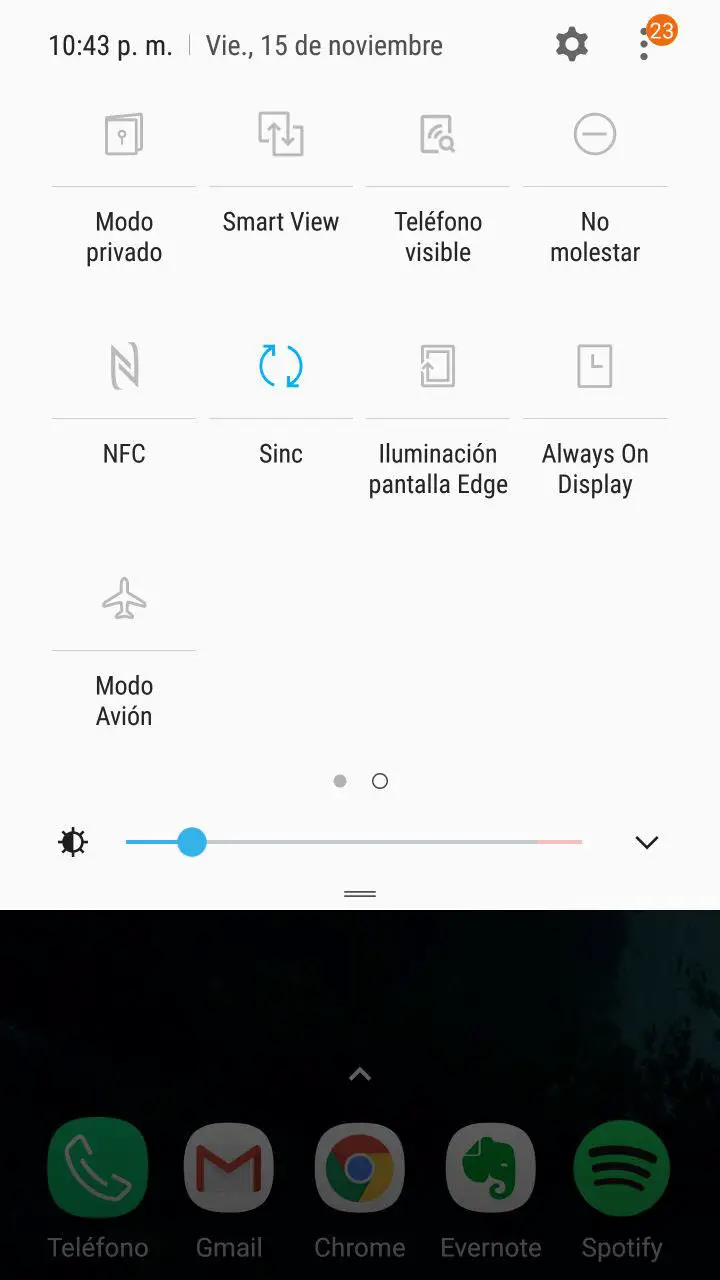The width and height of the screenshot is (720, 1280).
Task: Turn on Smart View
Action: click(281, 135)
